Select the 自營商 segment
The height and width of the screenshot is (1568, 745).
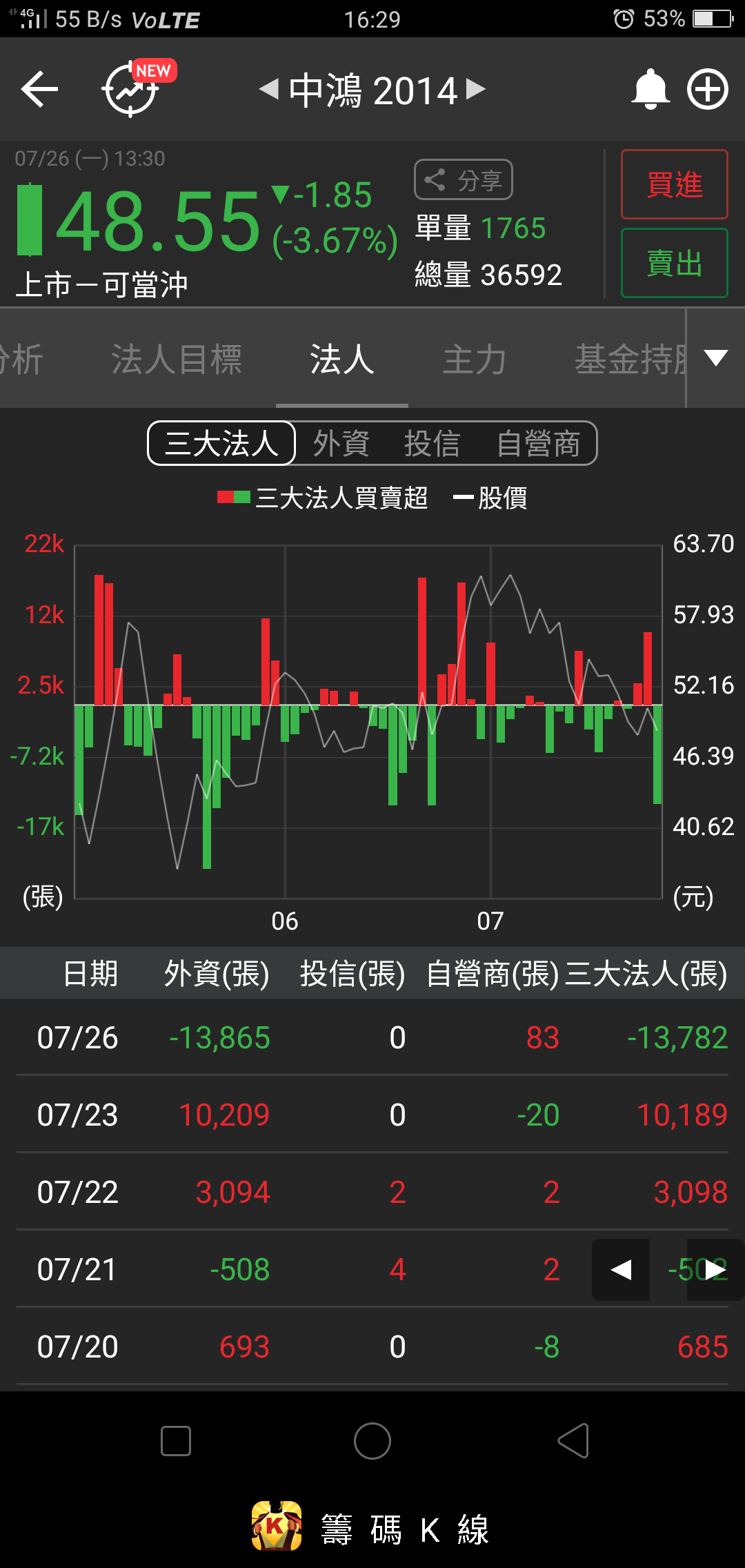[539, 443]
